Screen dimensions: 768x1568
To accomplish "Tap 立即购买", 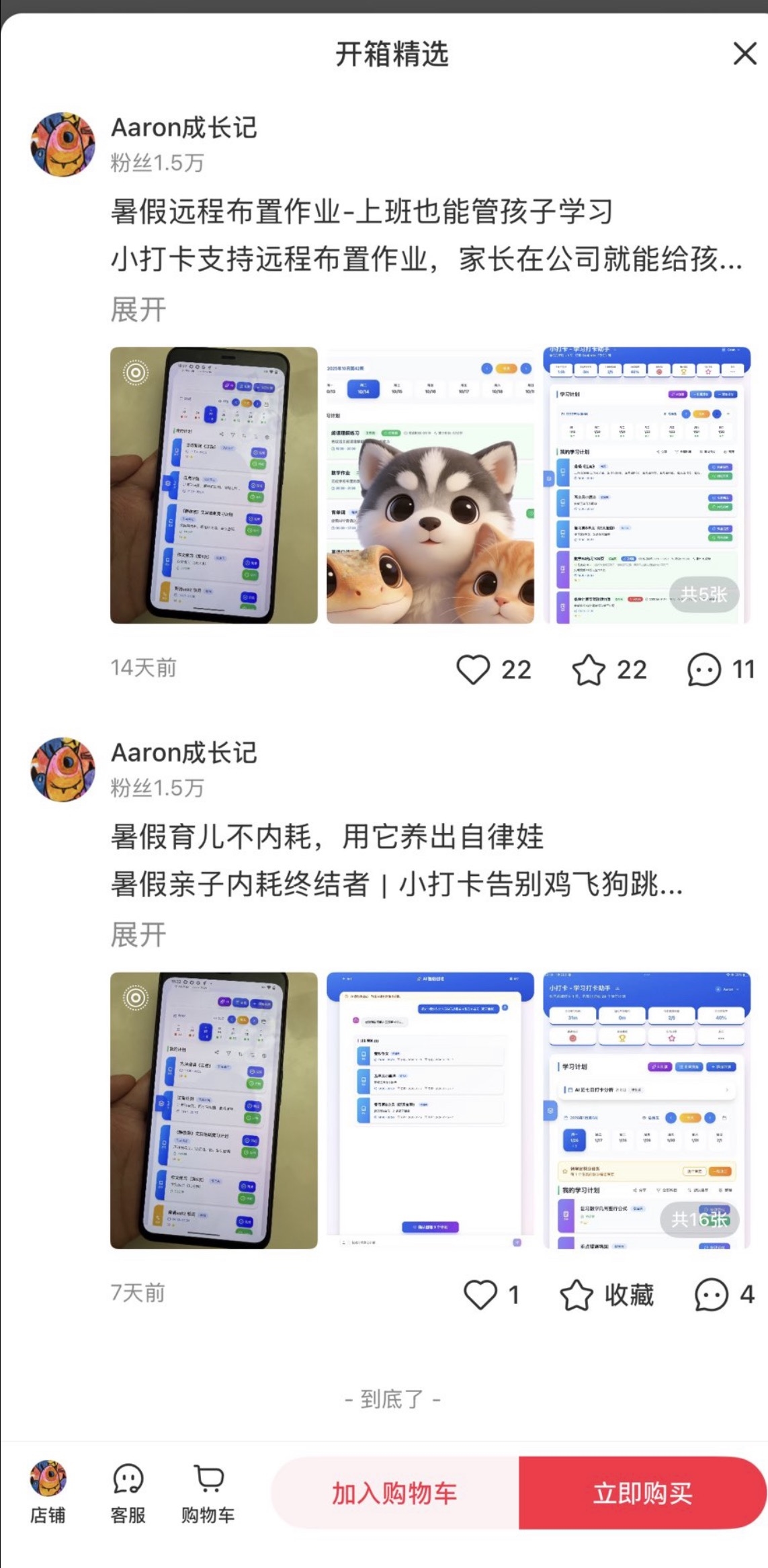I will pos(643,1493).
